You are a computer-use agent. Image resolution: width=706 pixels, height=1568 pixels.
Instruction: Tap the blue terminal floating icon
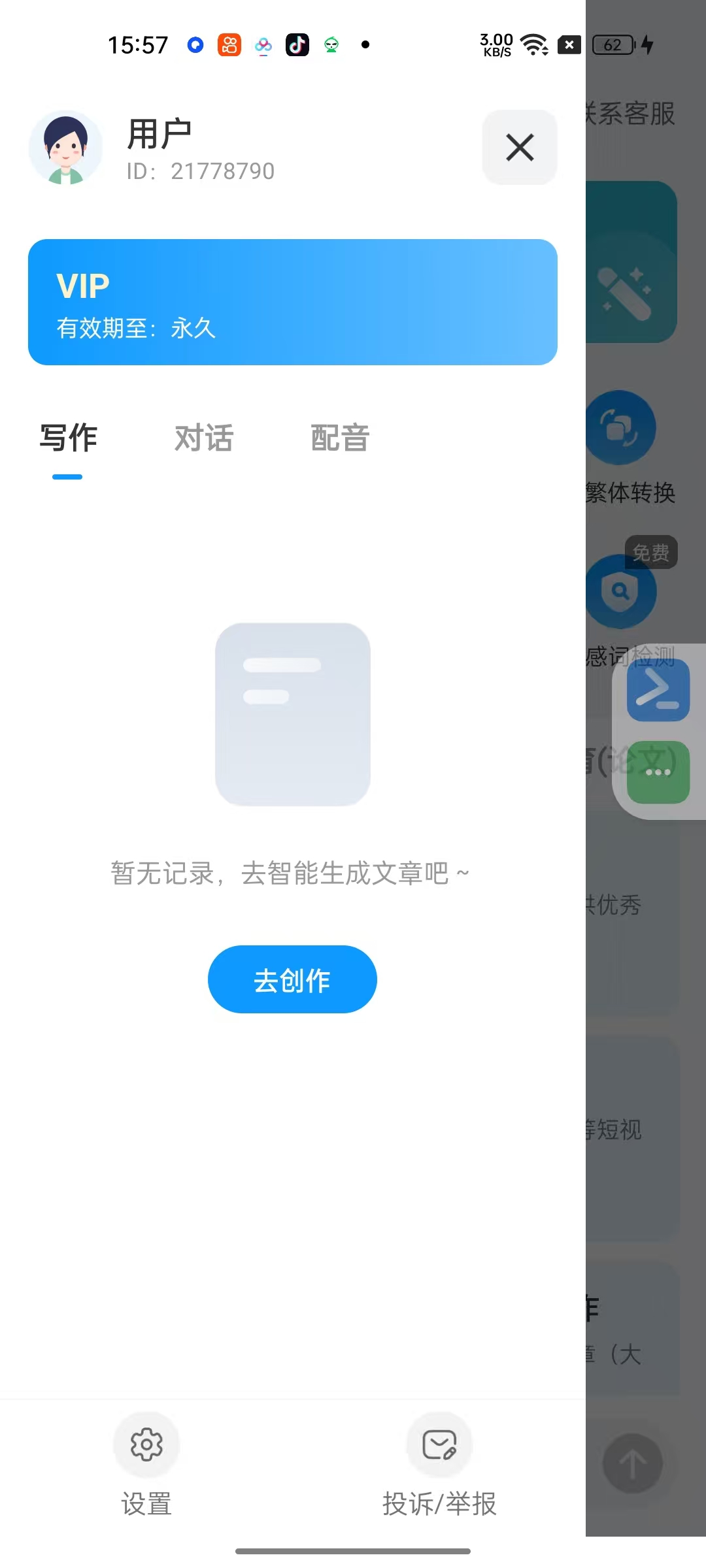click(658, 690)
